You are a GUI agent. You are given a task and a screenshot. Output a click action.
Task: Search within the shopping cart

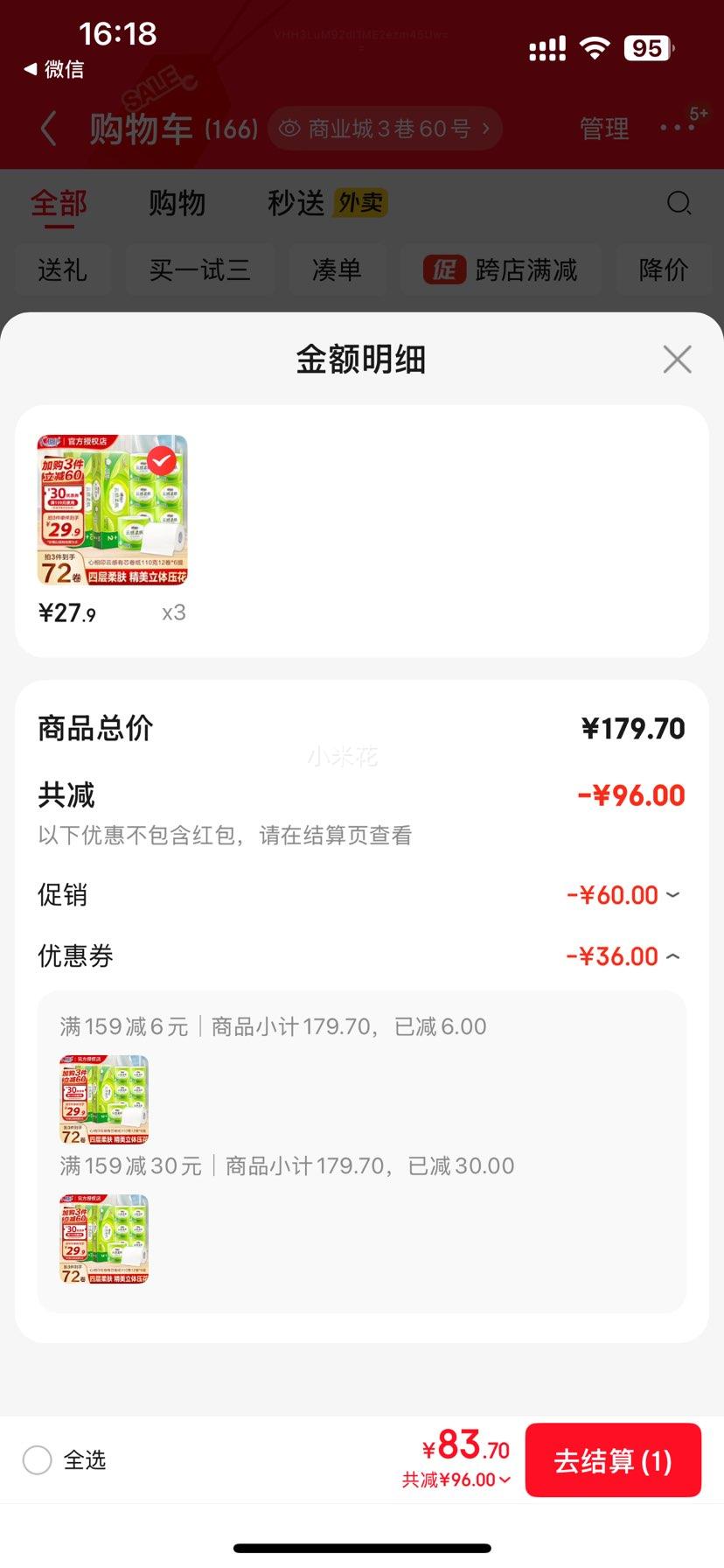(x=679, y=204)
